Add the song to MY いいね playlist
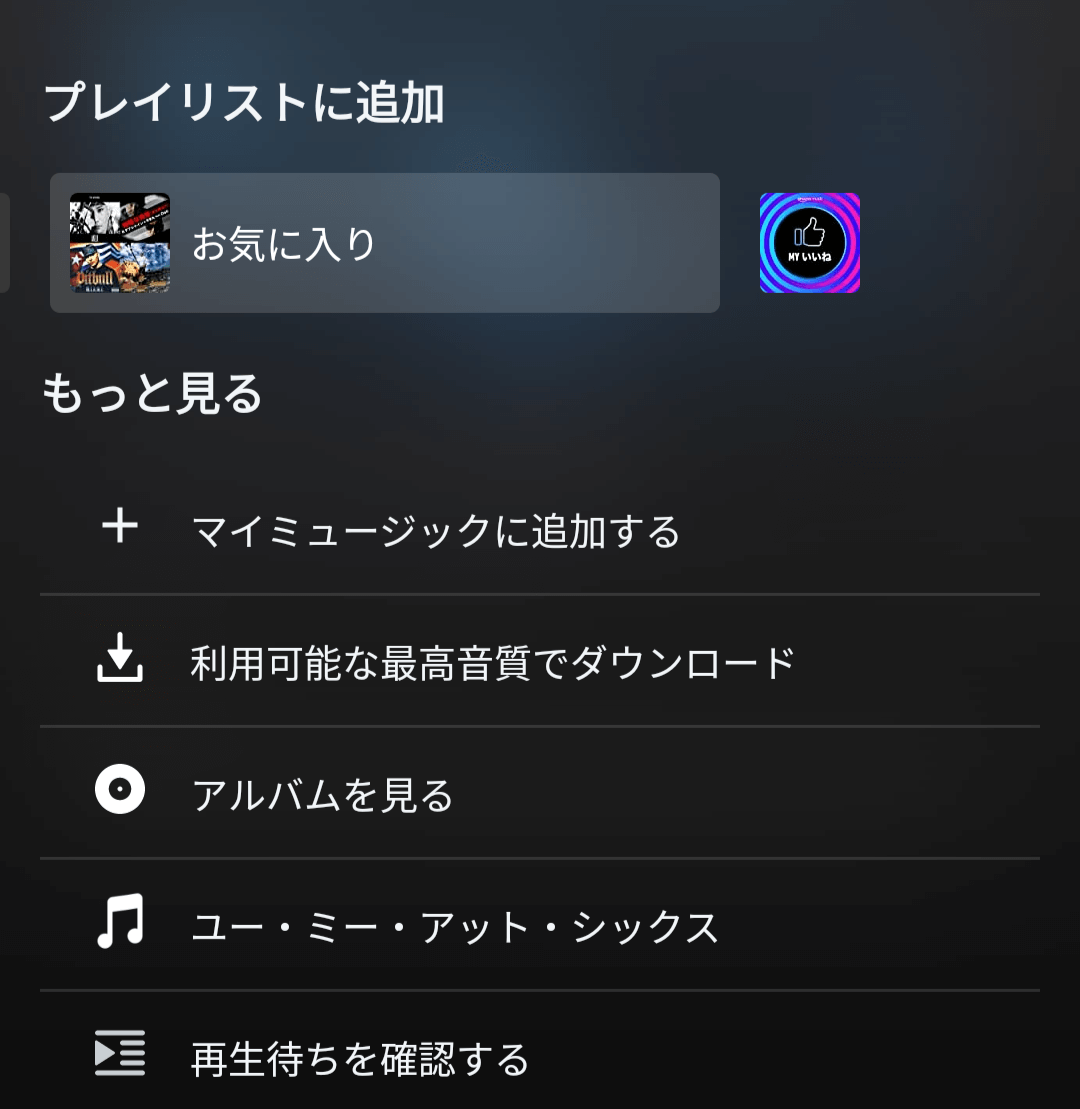Screen dimensions: 1080x1109 pos(809,243)
